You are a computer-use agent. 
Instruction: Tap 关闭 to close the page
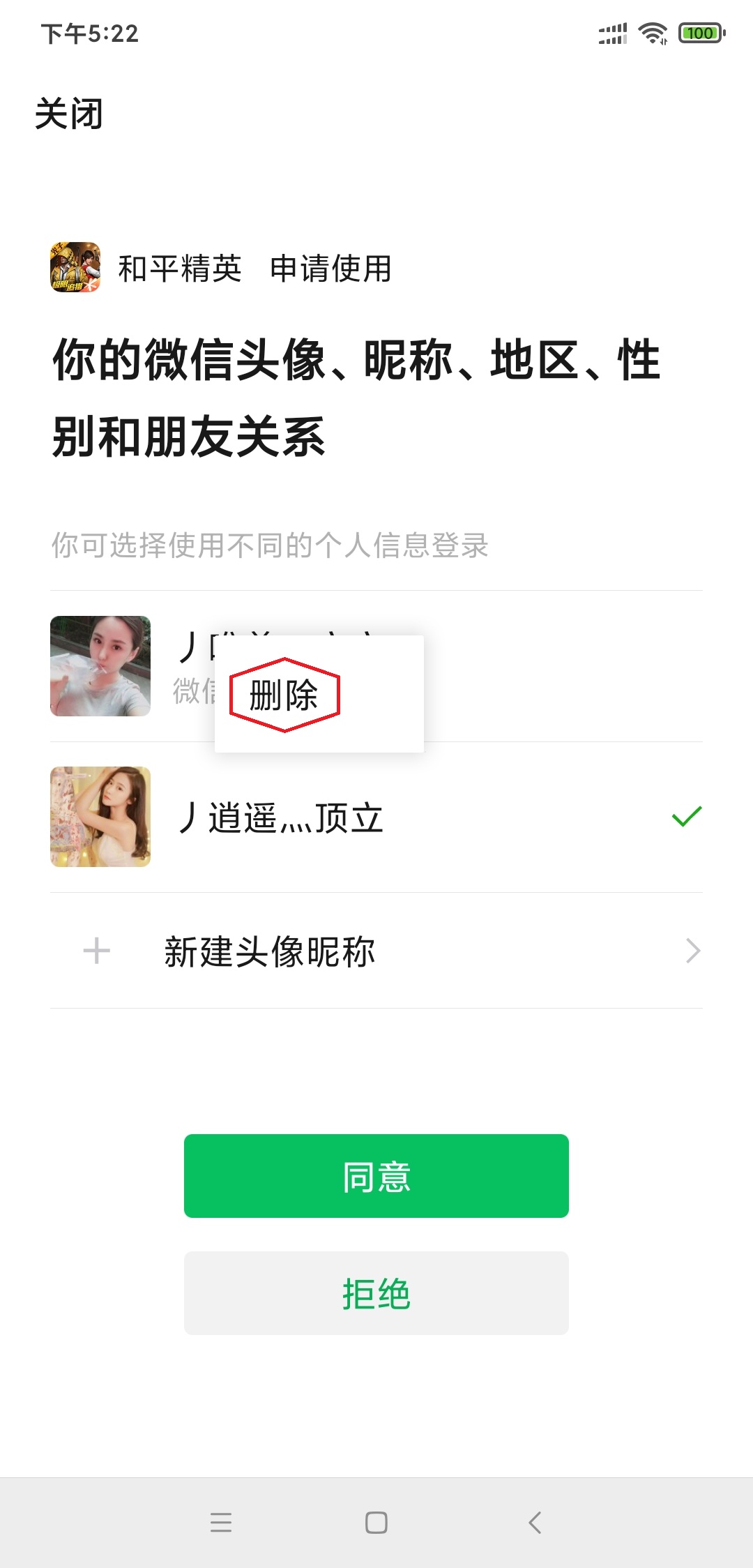coord(69,114)
